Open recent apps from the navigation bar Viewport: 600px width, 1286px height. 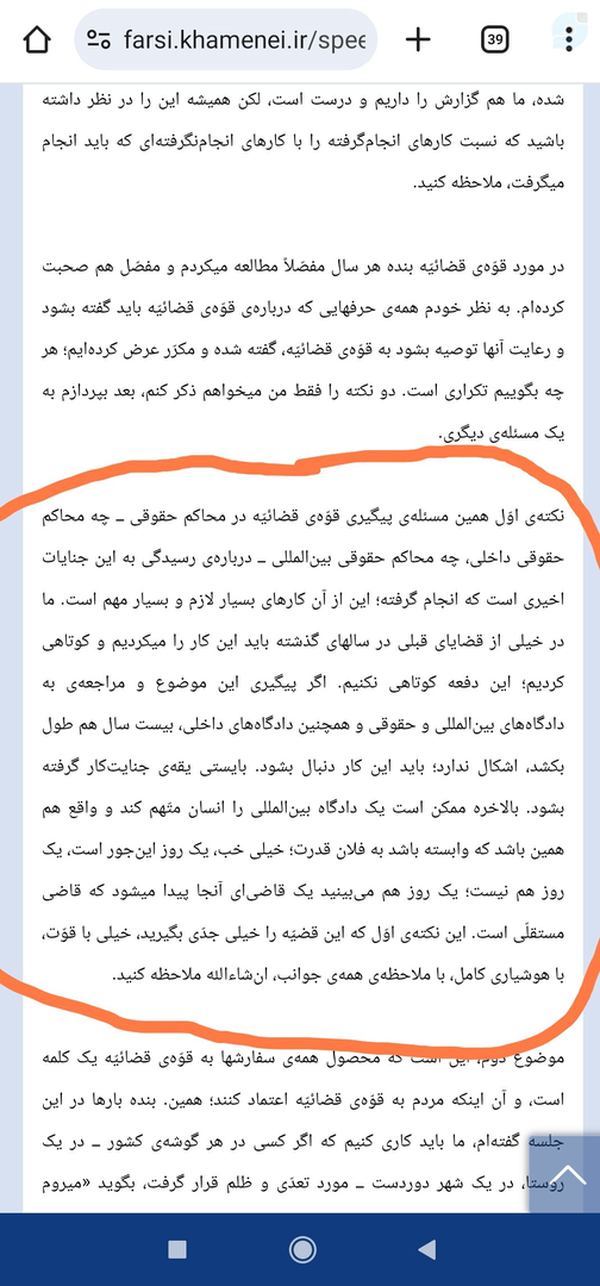tap(177, 1248)
